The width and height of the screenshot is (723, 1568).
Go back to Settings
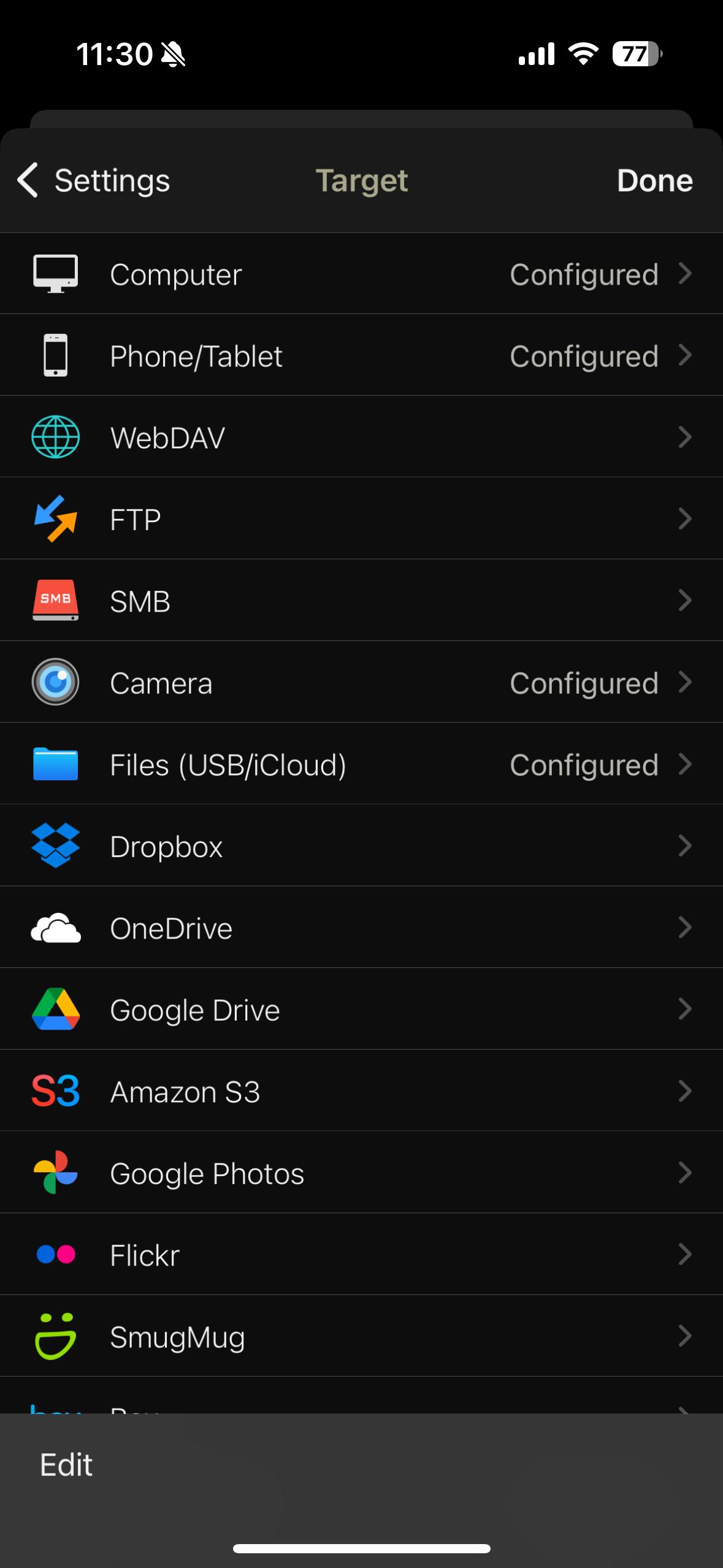[x=93, y=180]
